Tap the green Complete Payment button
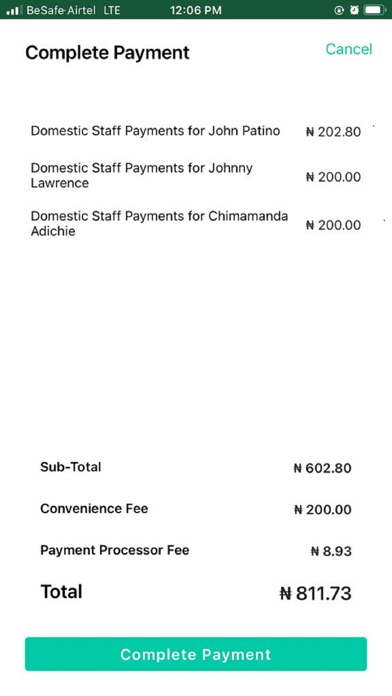Viewport: 392px width, 696px height. pos(196,654)
